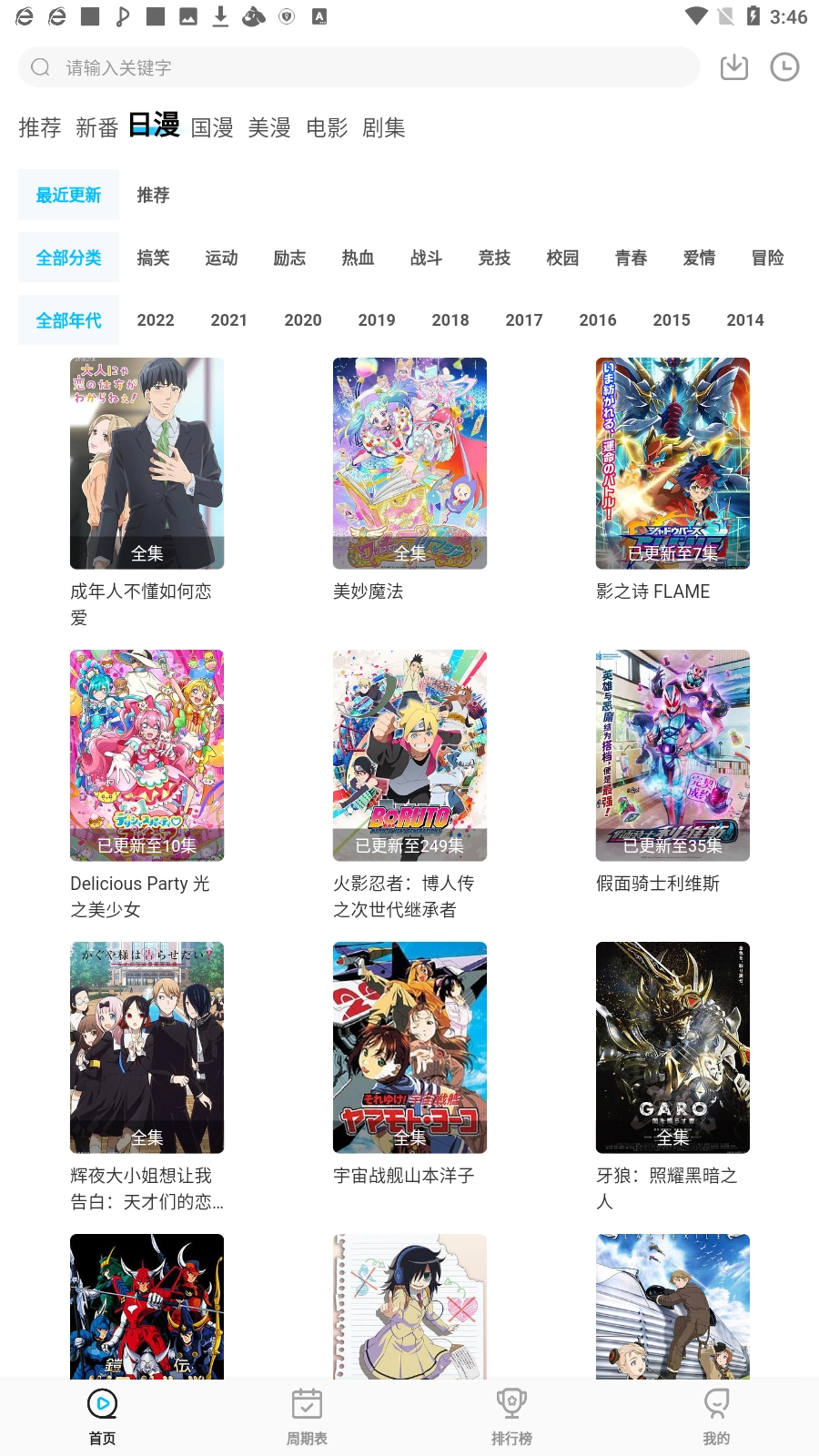Choose 爱情 from the genre row
This screenshot has height=1456, width=819.
pyautogui.click(x=699, y=258)
